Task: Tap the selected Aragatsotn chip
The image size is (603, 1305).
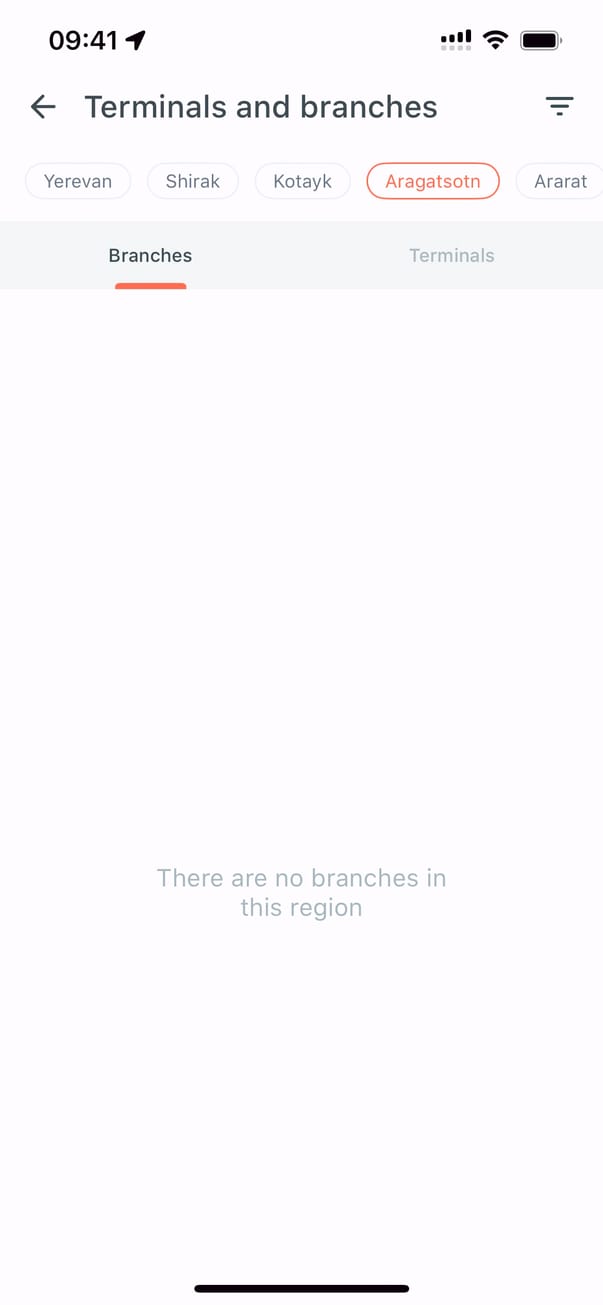Action: [x=432, y=181]
